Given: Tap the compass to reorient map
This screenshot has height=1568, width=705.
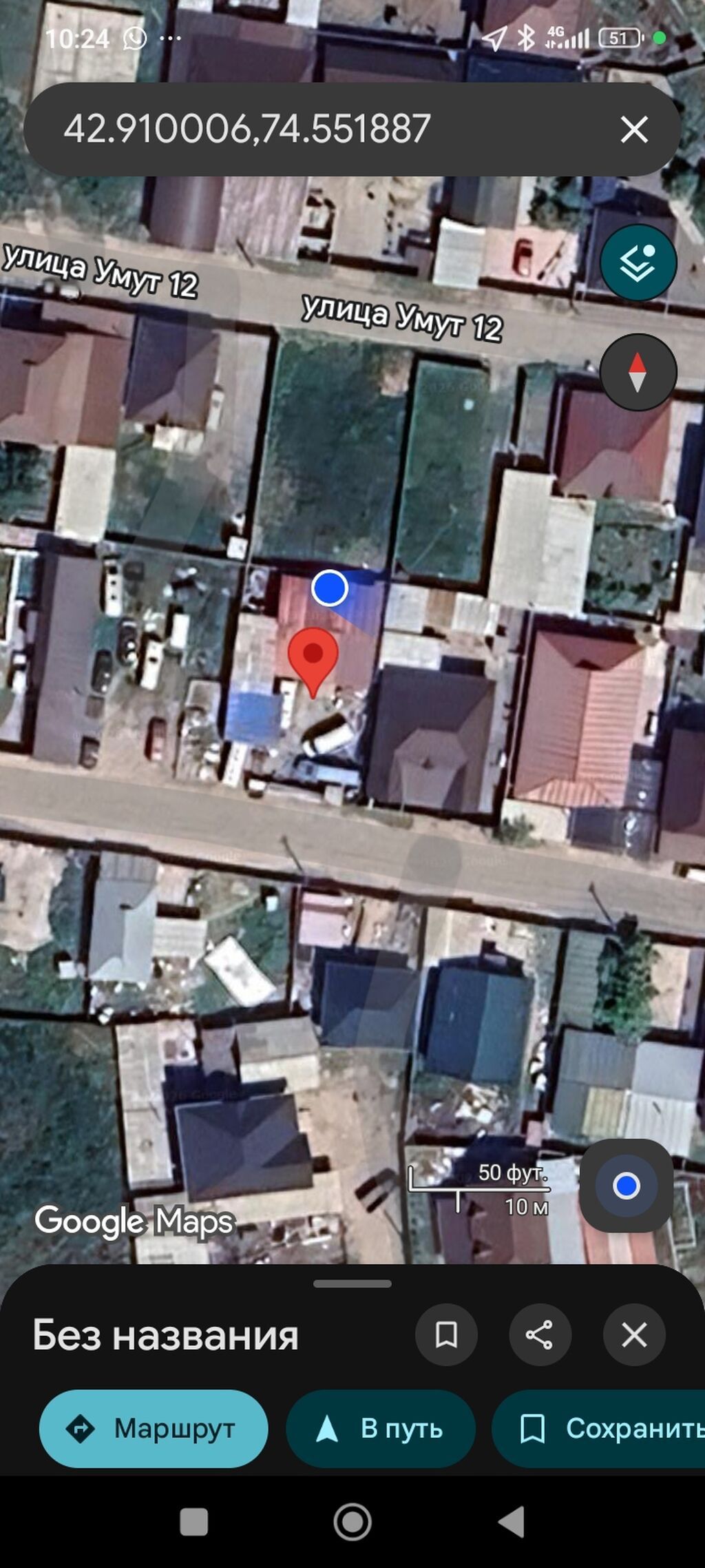Looking at the screenshot, I should click(638, 373).
